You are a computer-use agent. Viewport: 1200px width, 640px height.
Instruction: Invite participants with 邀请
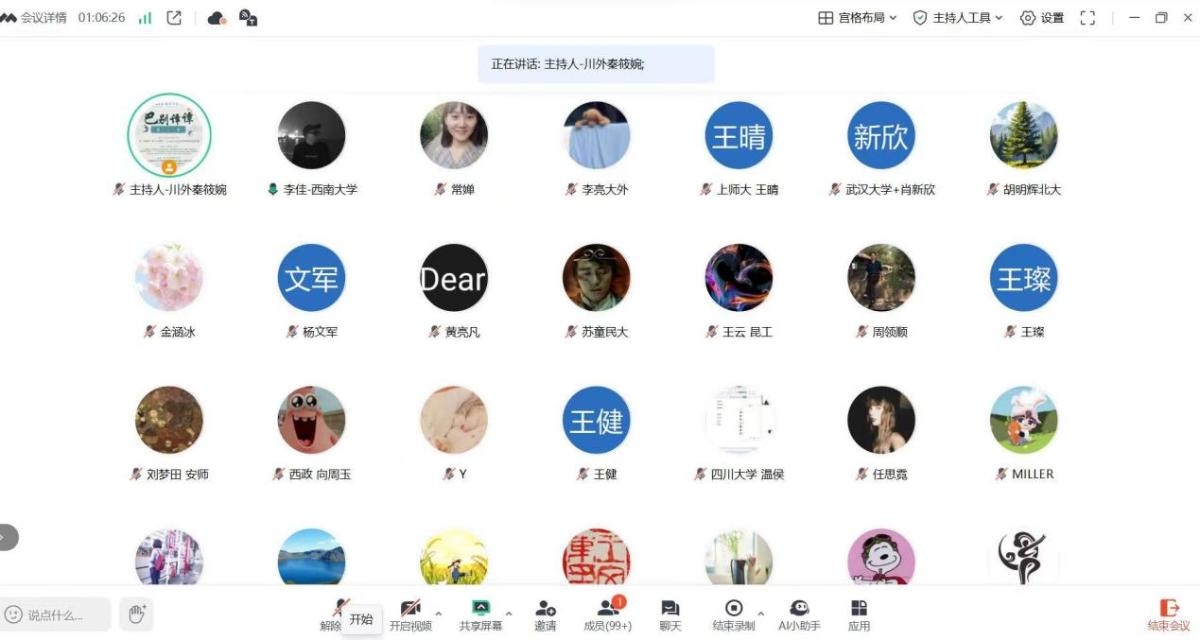545,614
